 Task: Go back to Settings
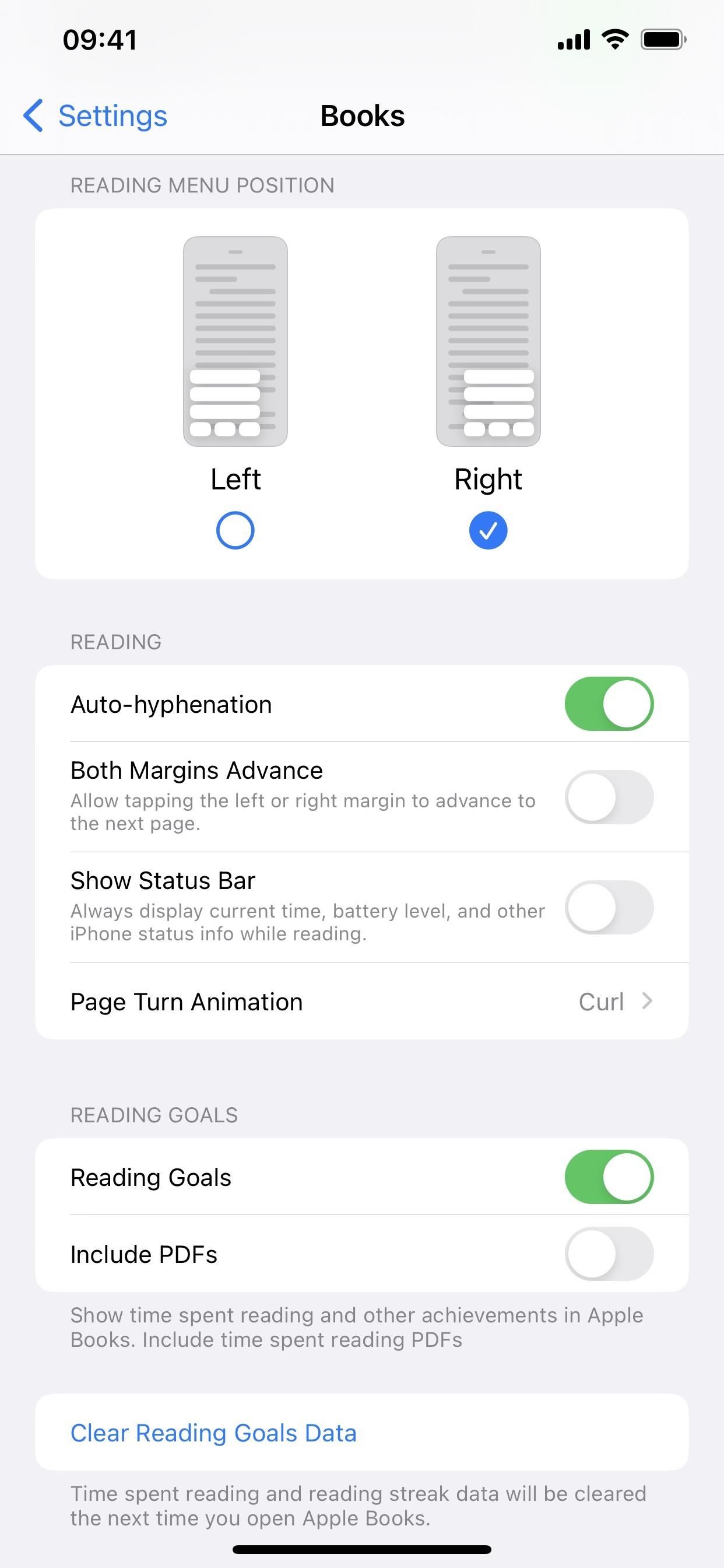[96, 116]
